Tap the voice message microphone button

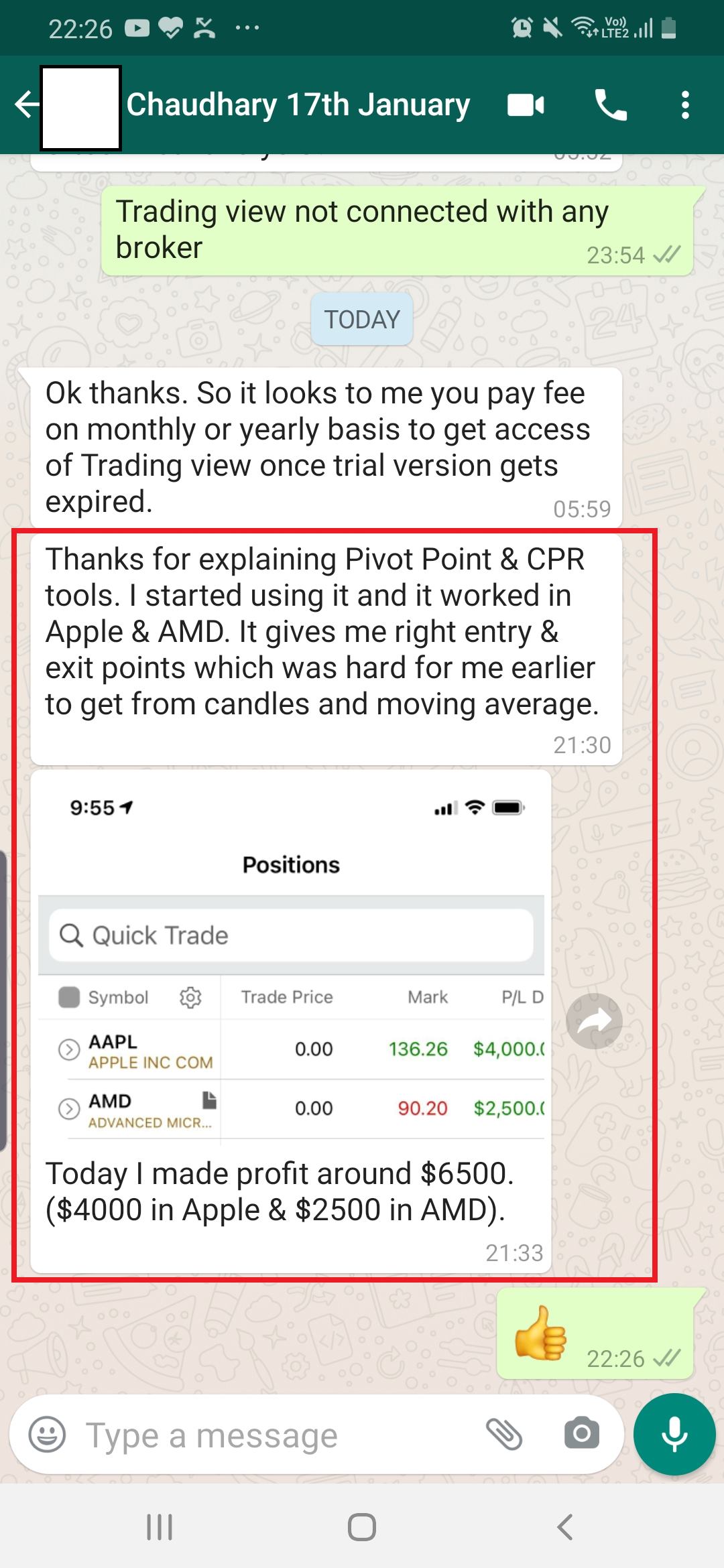(674, 1433)
